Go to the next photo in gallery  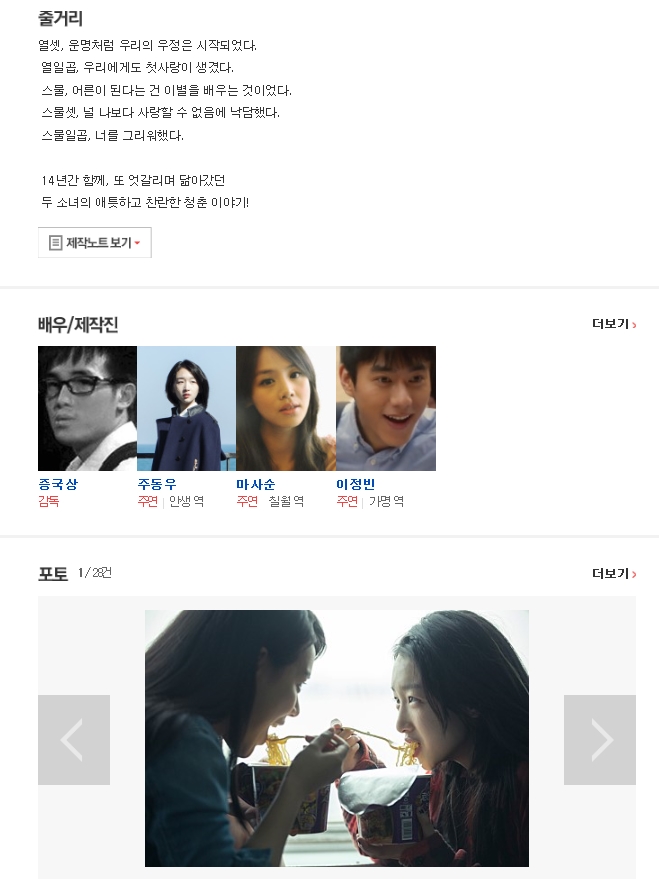(600, 740)
